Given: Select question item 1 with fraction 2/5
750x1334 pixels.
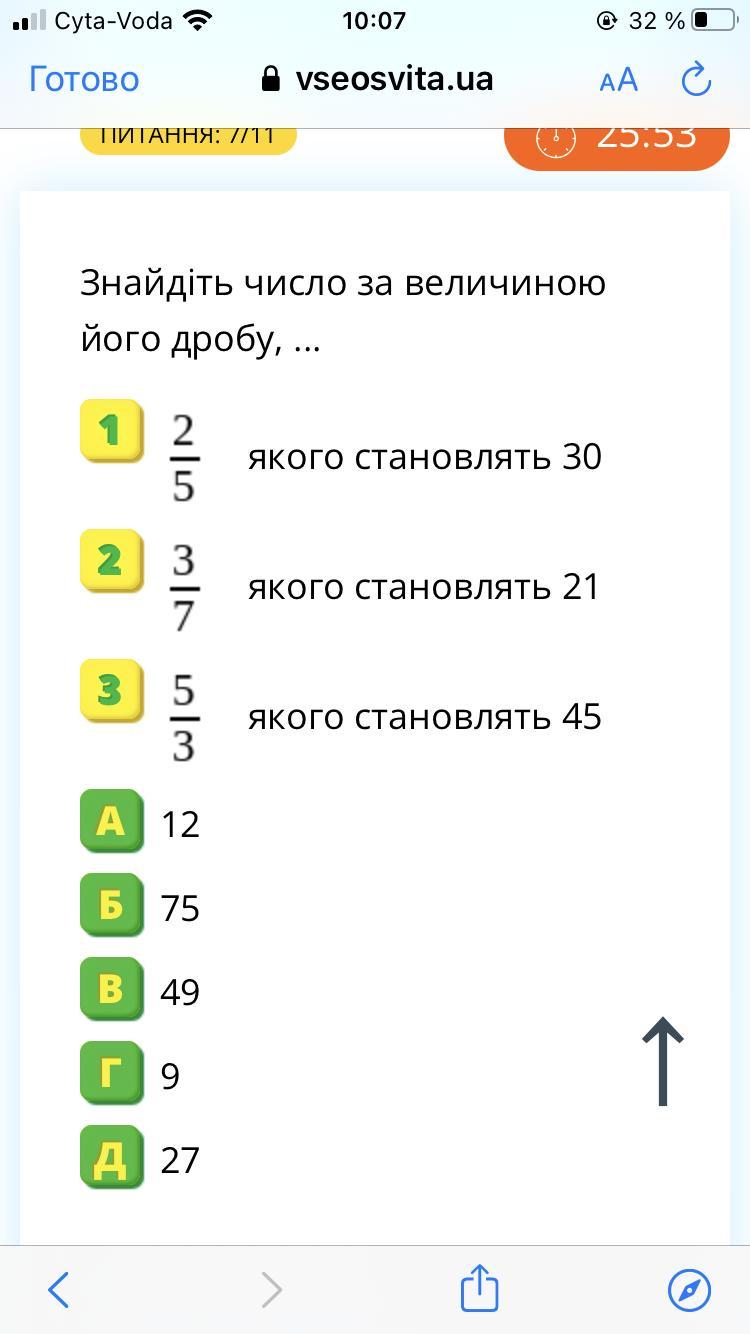Looking at the screenshot, I should click(x=111, y=431).
